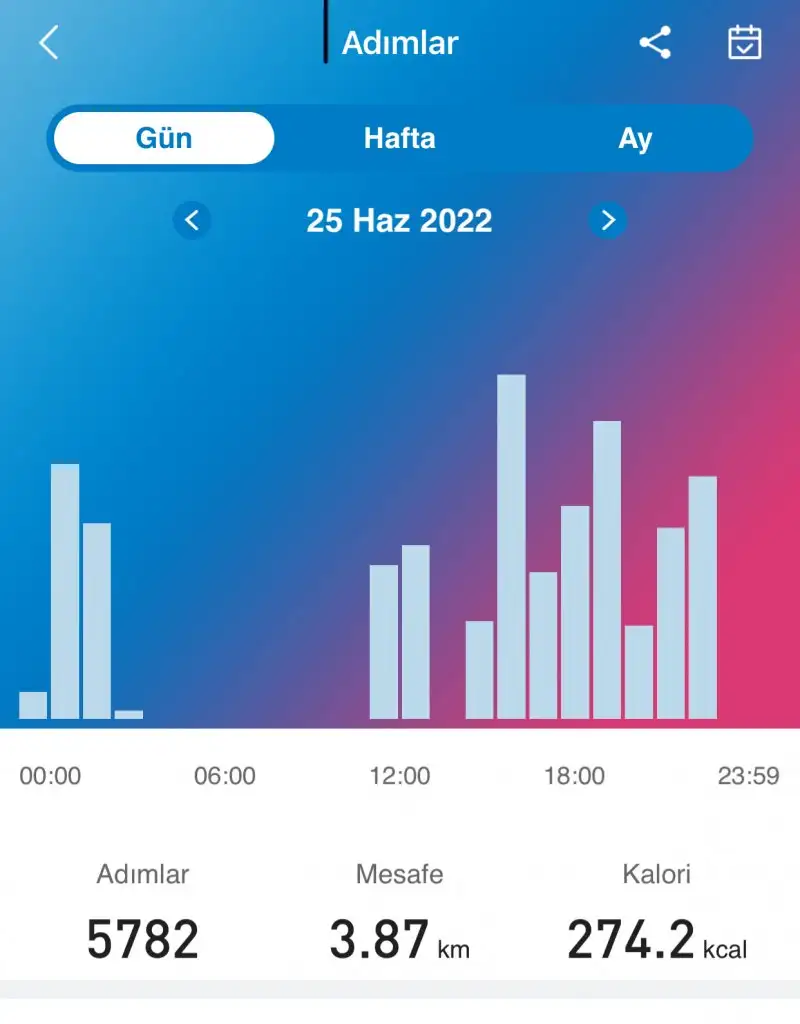Go to the previous day

[192, 220]
